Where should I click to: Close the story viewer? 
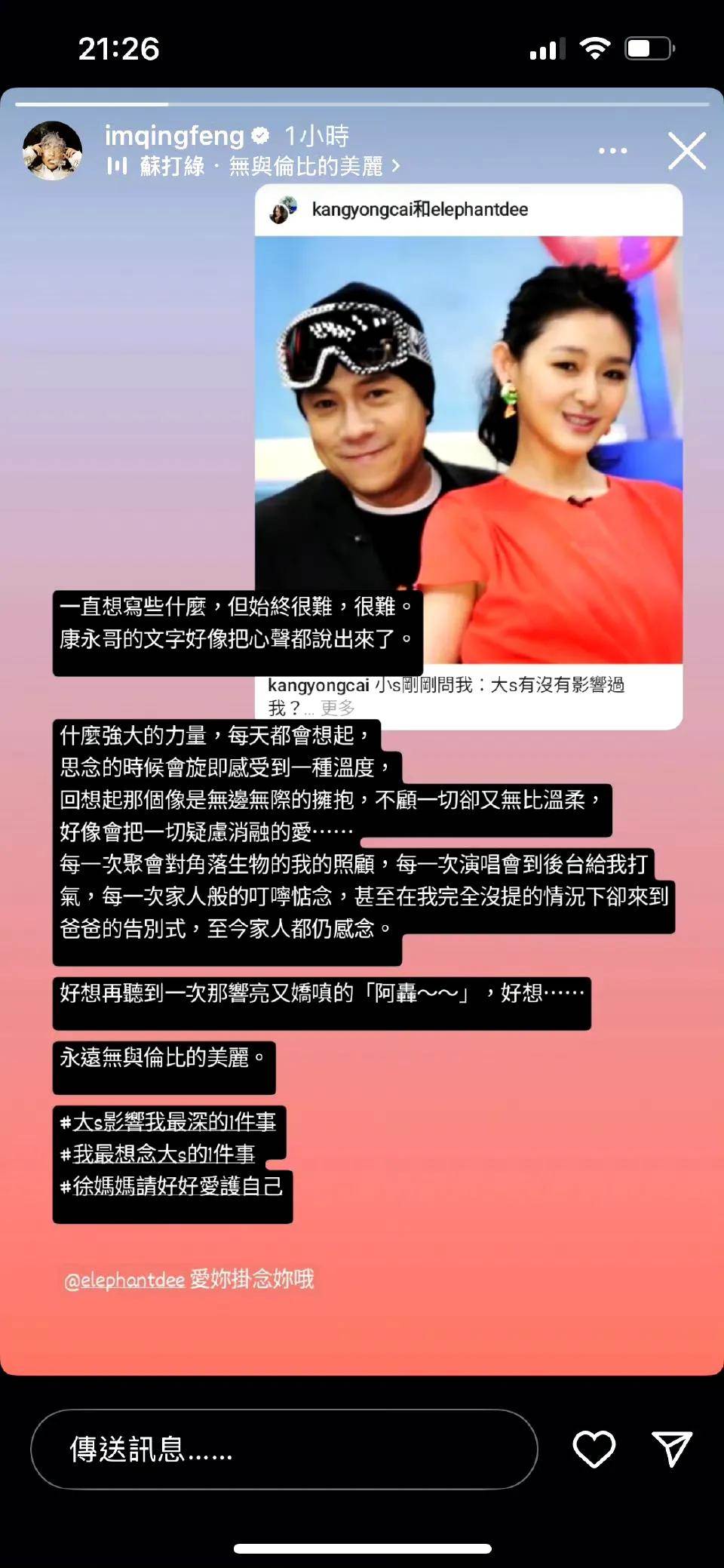(686, 151)
